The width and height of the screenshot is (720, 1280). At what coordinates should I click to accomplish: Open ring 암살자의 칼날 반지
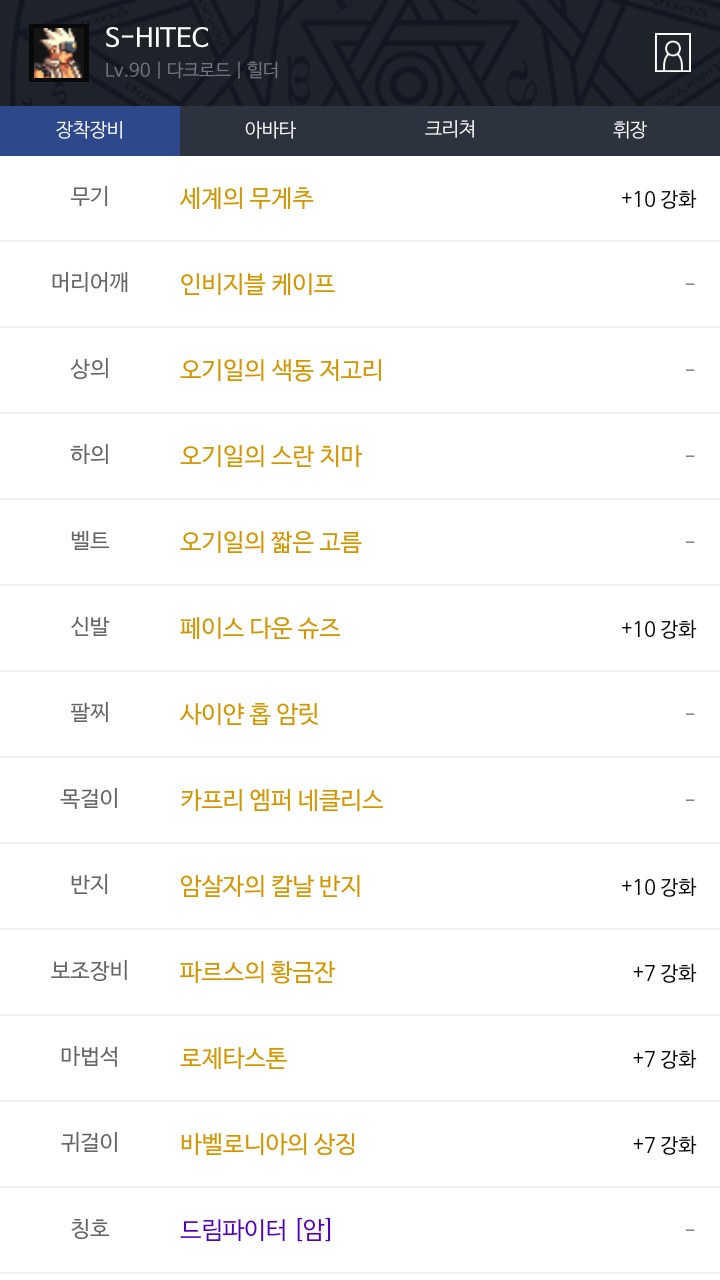pos(271,886)
